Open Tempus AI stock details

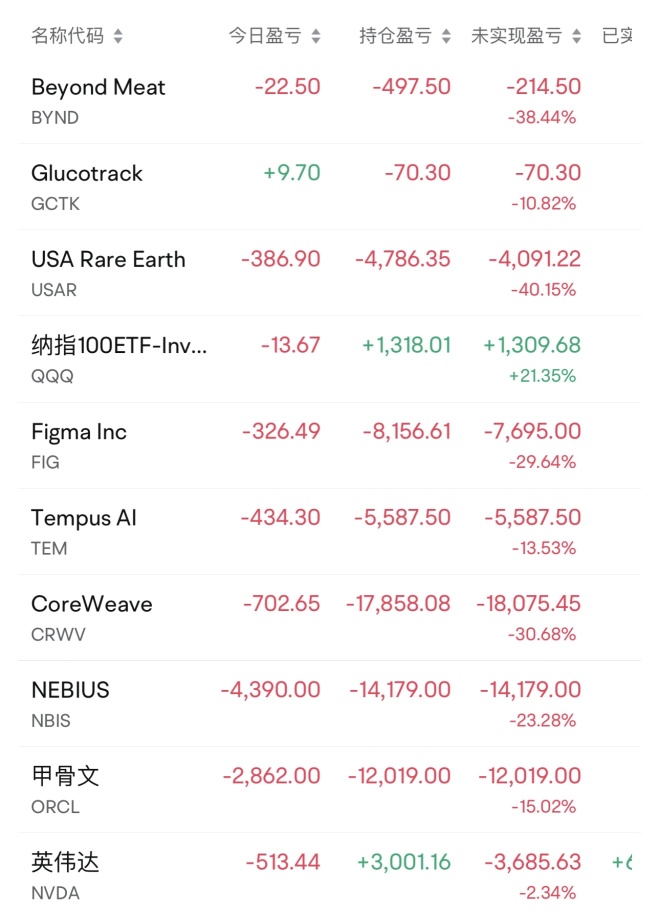pos(84,530)
